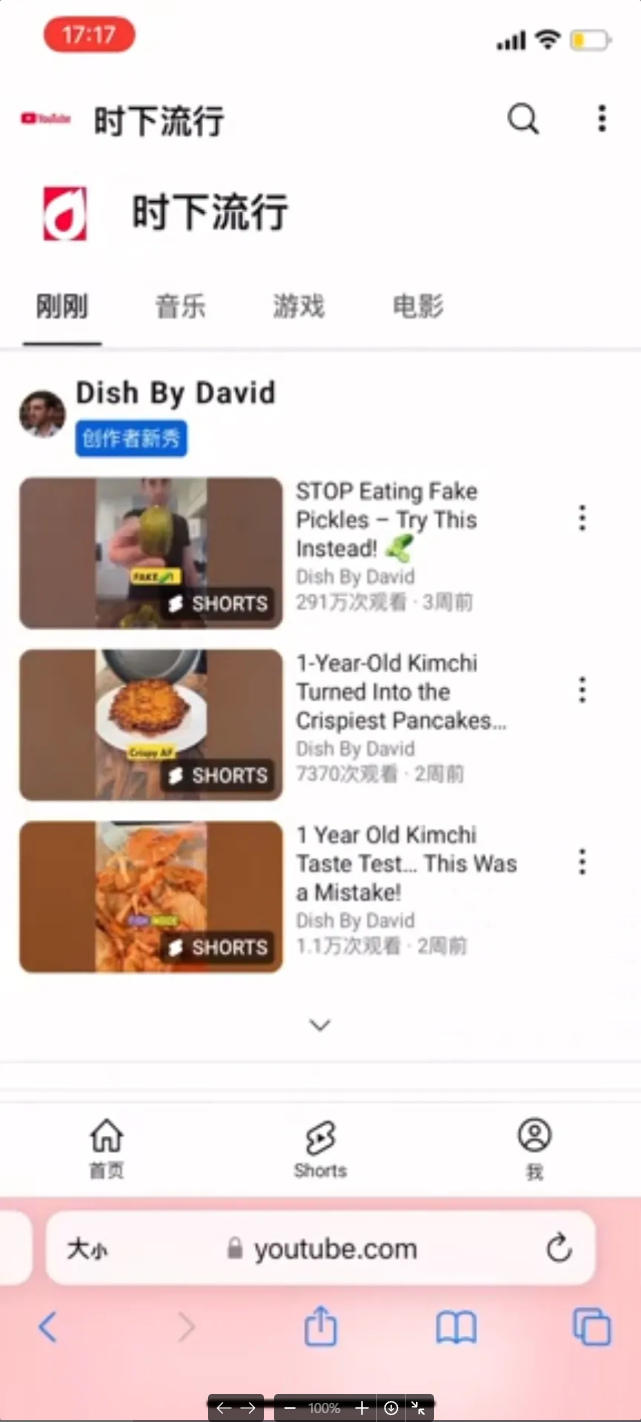Open Dish By David channel

[x=175, y=393]
